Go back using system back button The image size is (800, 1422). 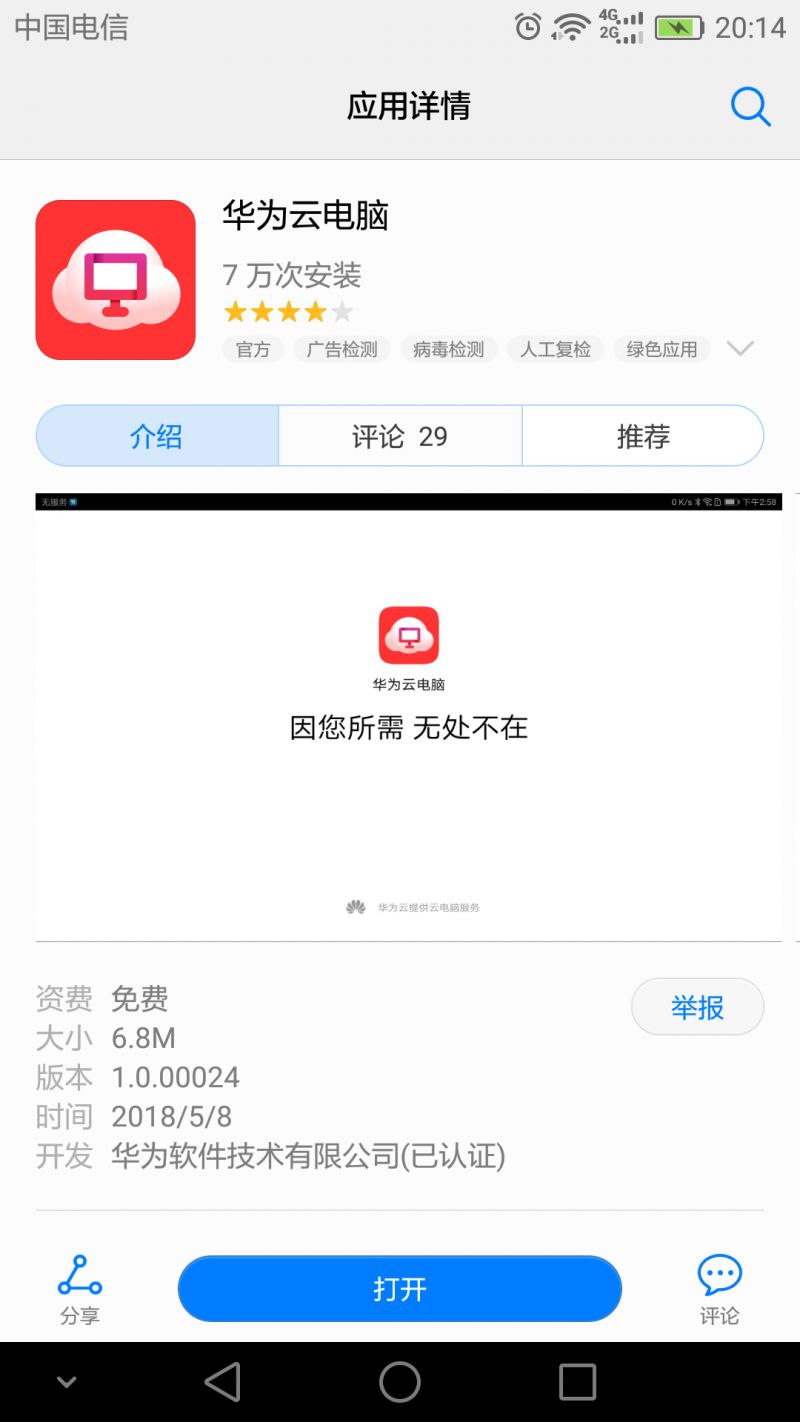(222, 1382)
